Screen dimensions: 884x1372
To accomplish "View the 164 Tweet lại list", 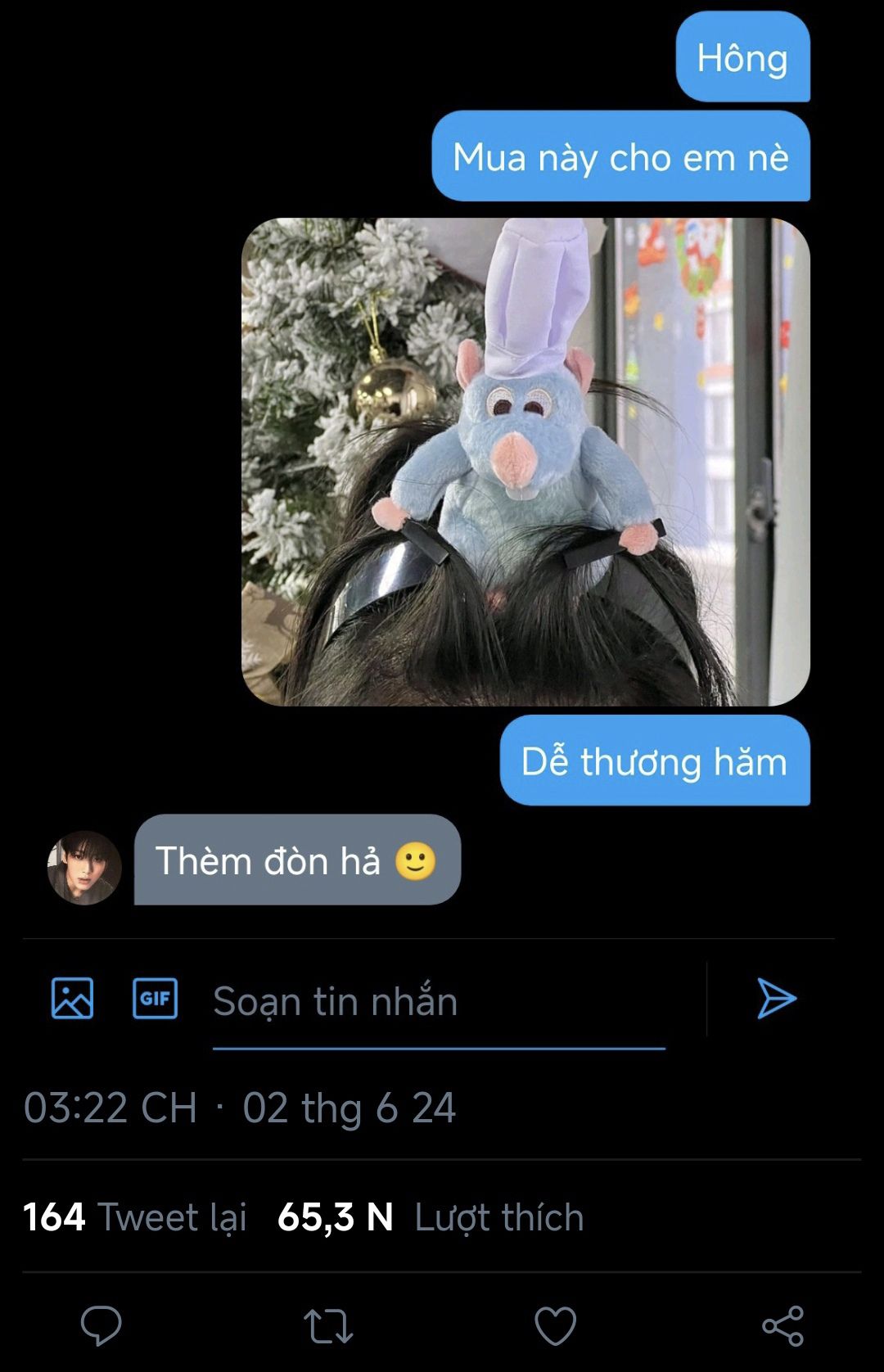I will (x=135, y=1217).
